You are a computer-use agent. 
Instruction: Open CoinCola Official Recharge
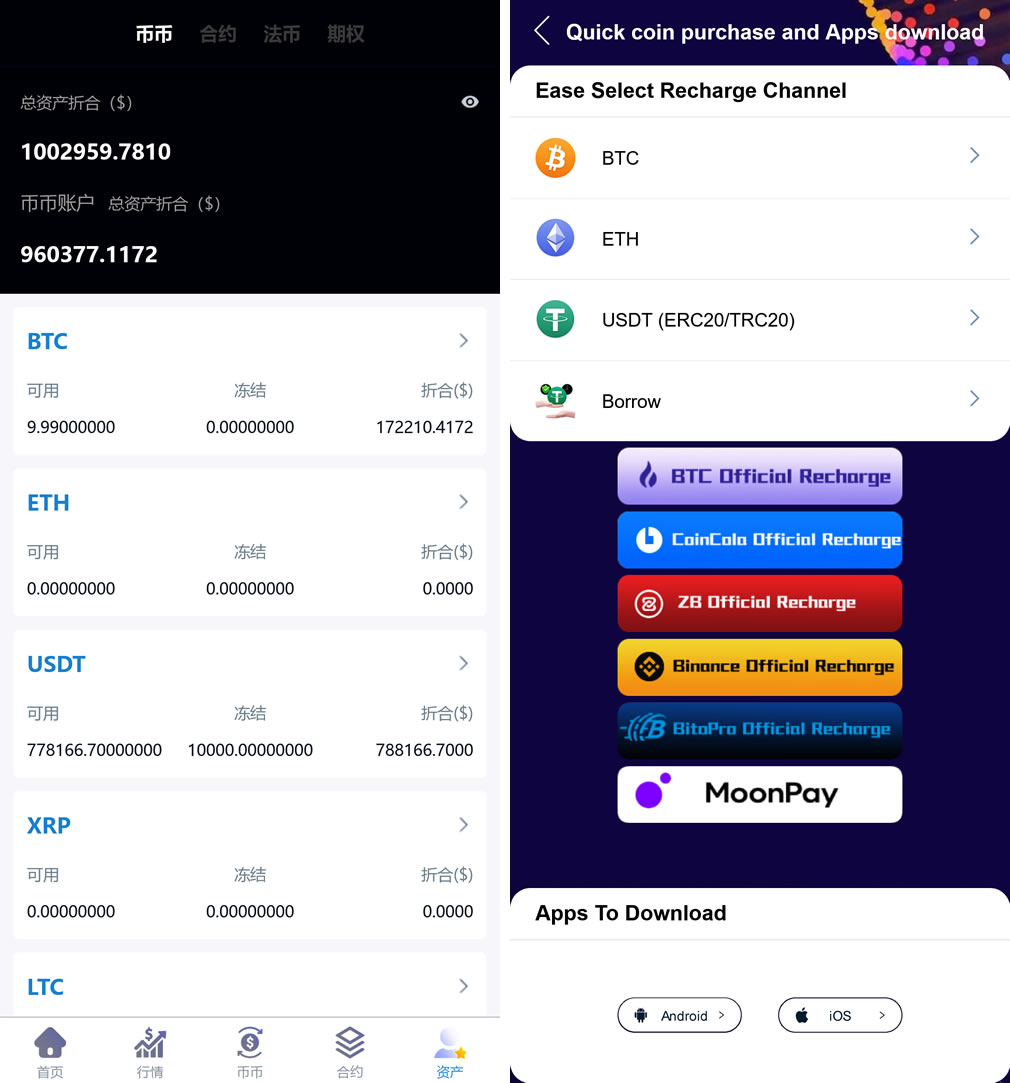click(x=759, y=540)
